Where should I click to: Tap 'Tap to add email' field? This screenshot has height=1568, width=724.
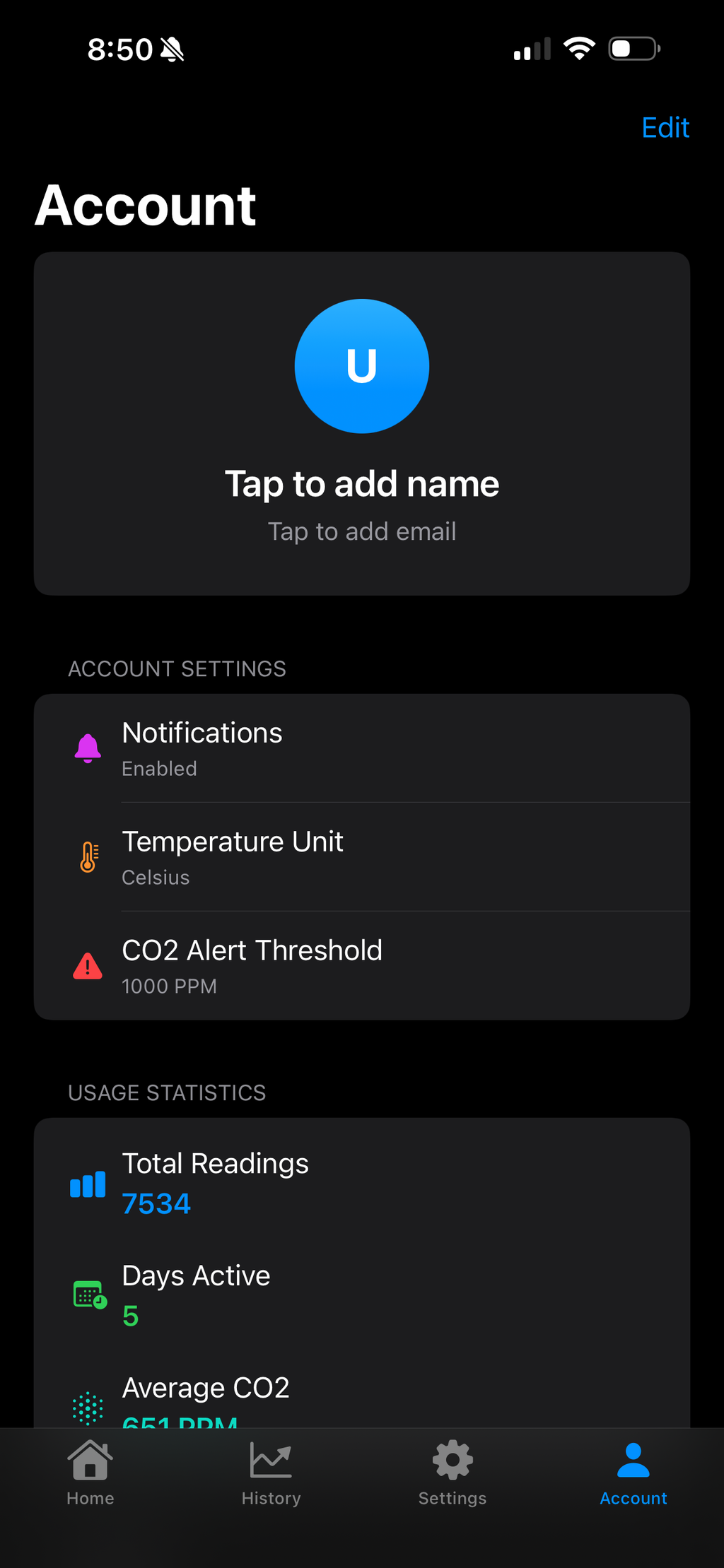click(362, 531)
